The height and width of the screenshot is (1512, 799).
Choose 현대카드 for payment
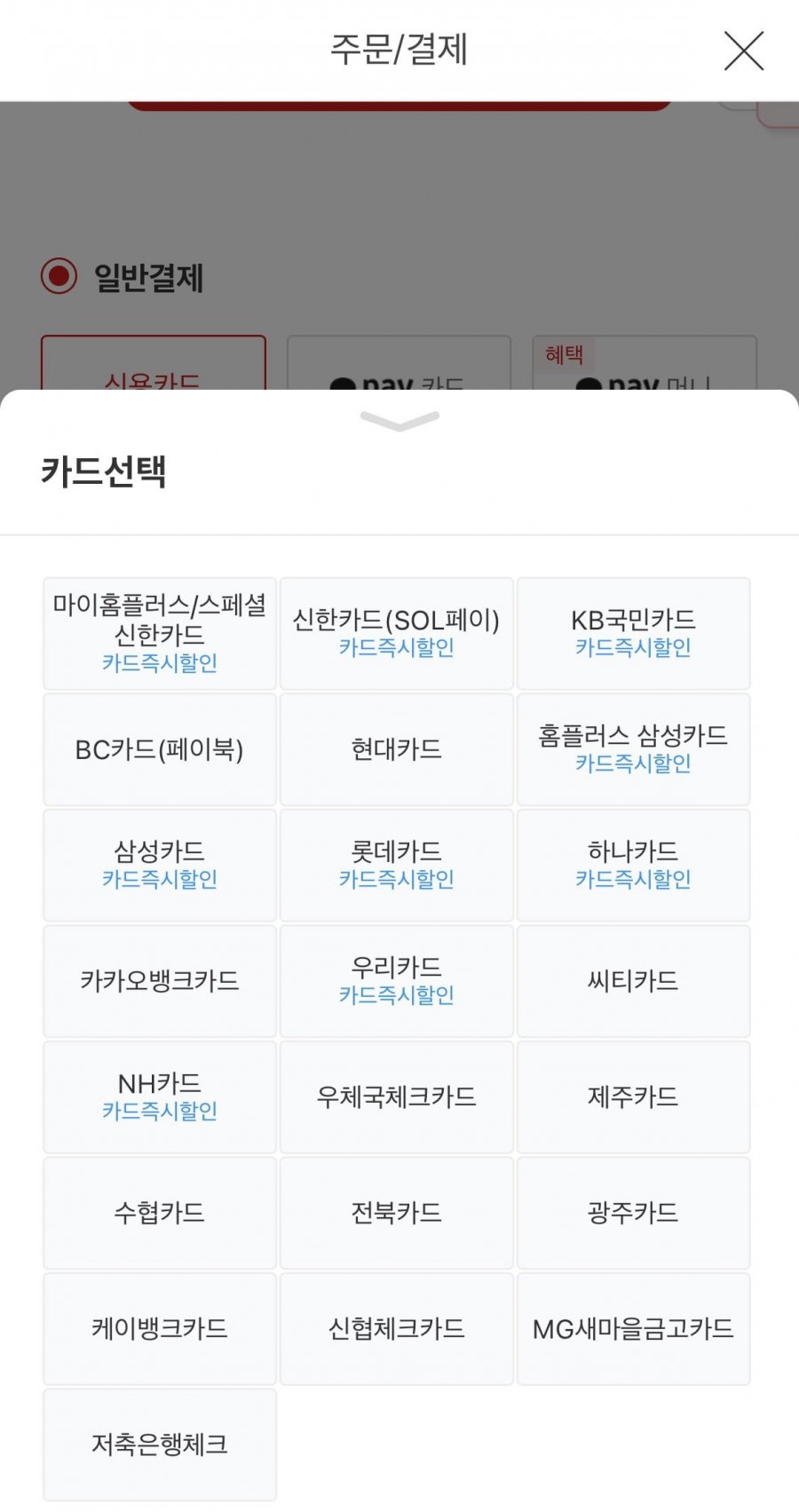click(x=396, y=749)
